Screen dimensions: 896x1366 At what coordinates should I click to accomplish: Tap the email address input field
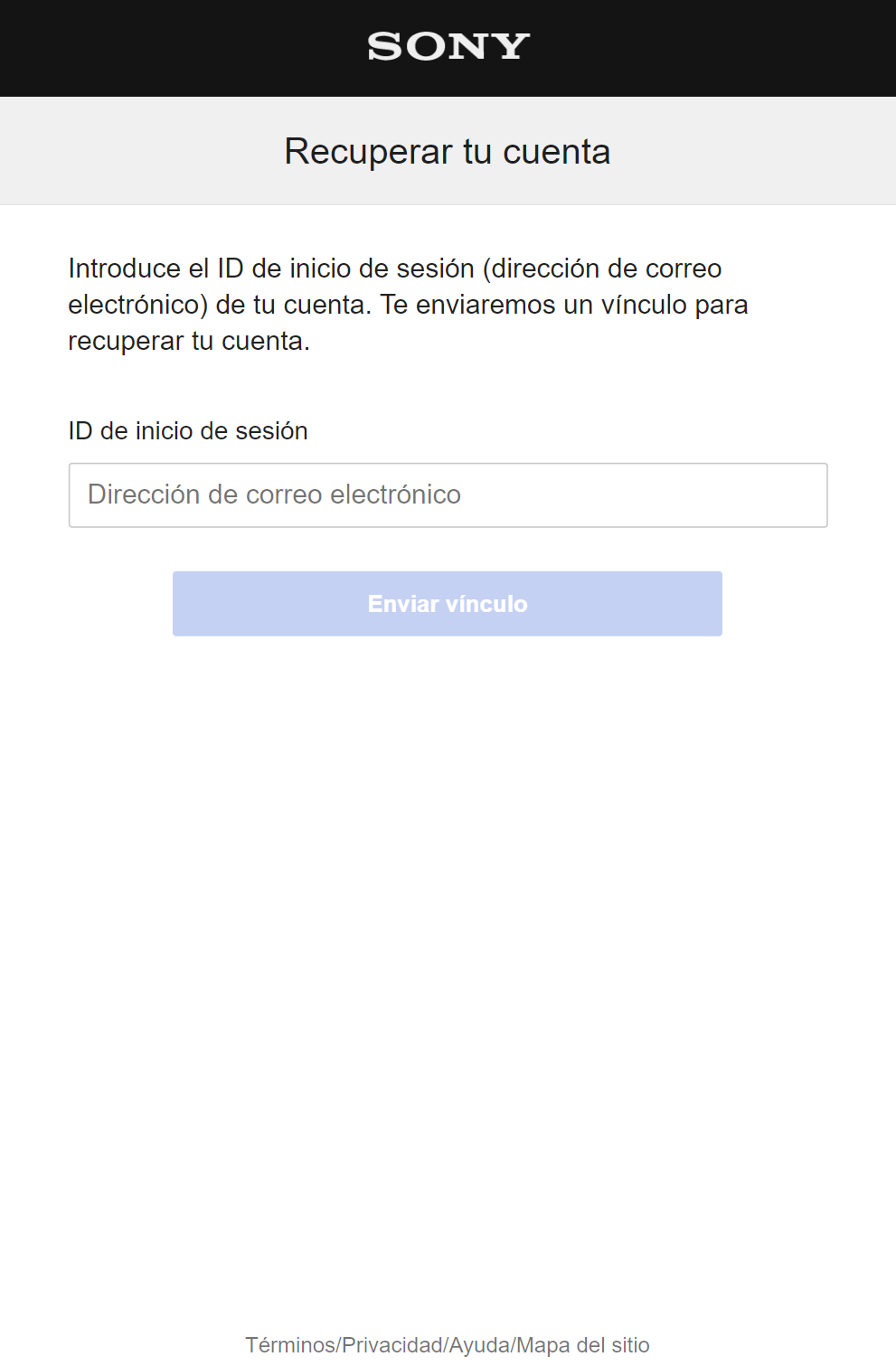click(448, 495)
